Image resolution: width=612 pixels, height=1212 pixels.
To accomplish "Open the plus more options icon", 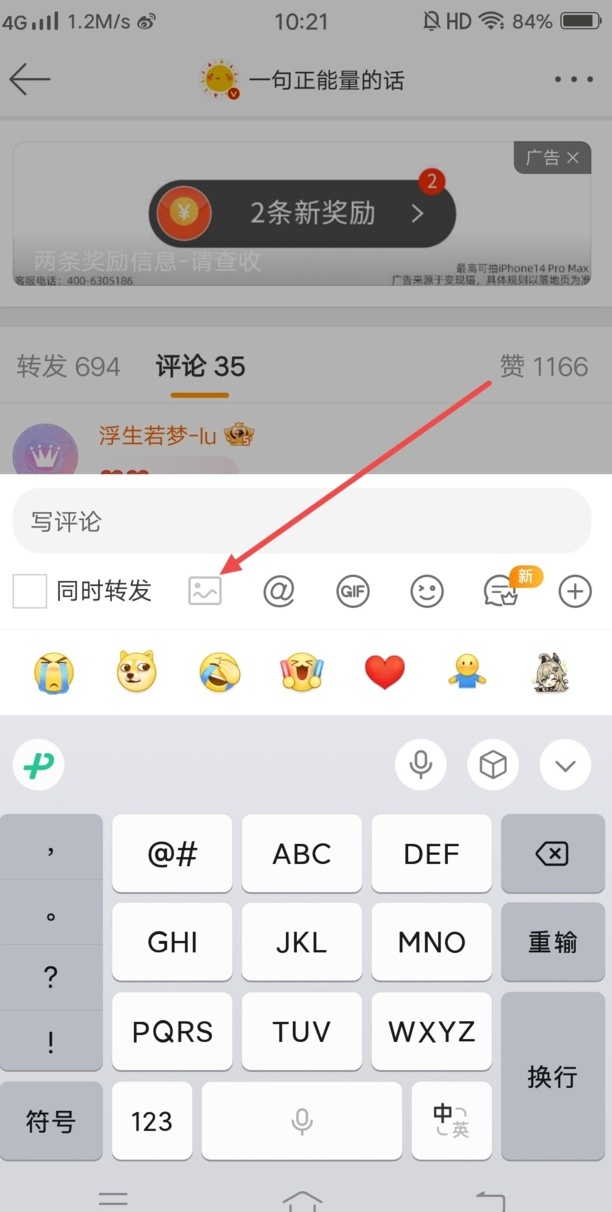I will click(575, 592).
